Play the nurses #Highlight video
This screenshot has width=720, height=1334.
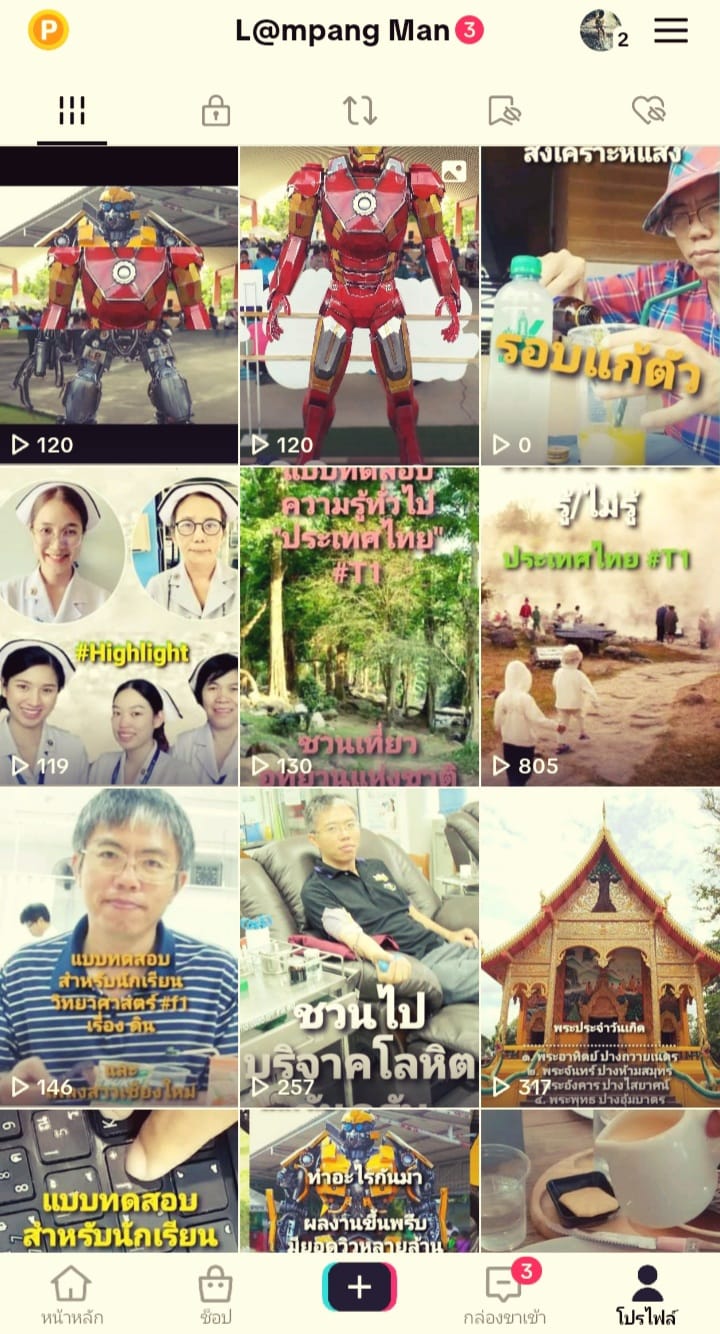coord(119,626)
